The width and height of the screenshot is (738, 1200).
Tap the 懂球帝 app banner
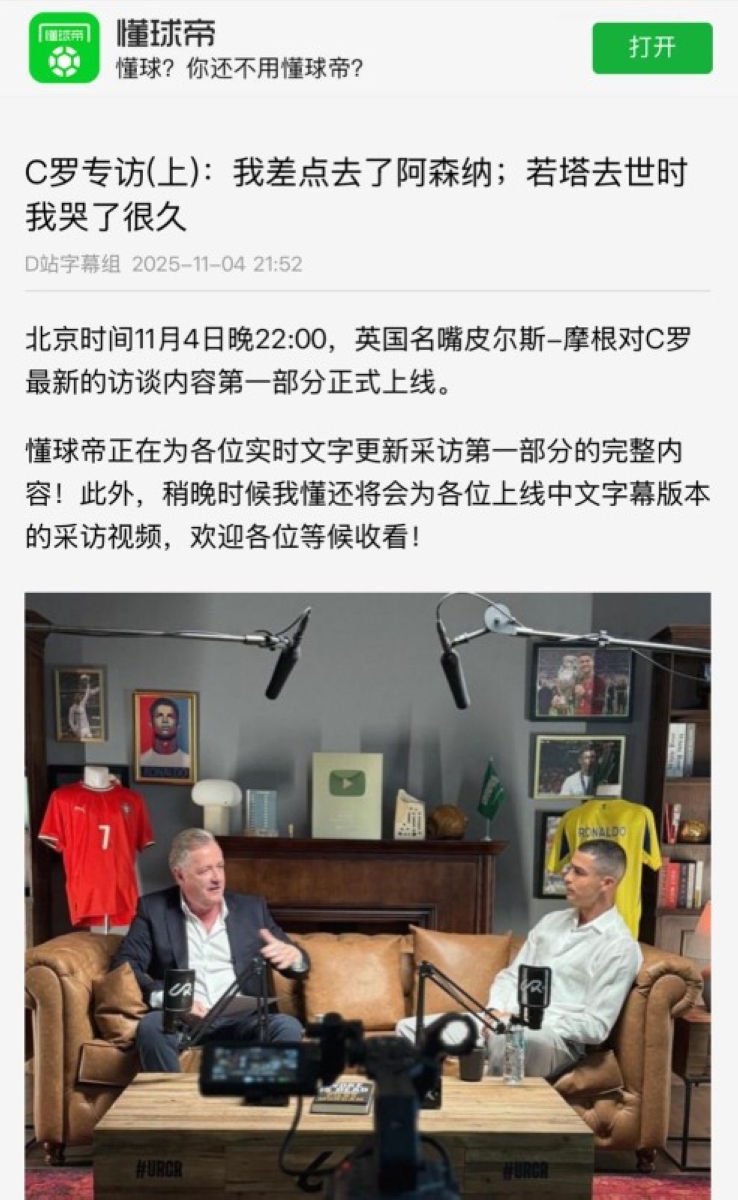(240, 48)
